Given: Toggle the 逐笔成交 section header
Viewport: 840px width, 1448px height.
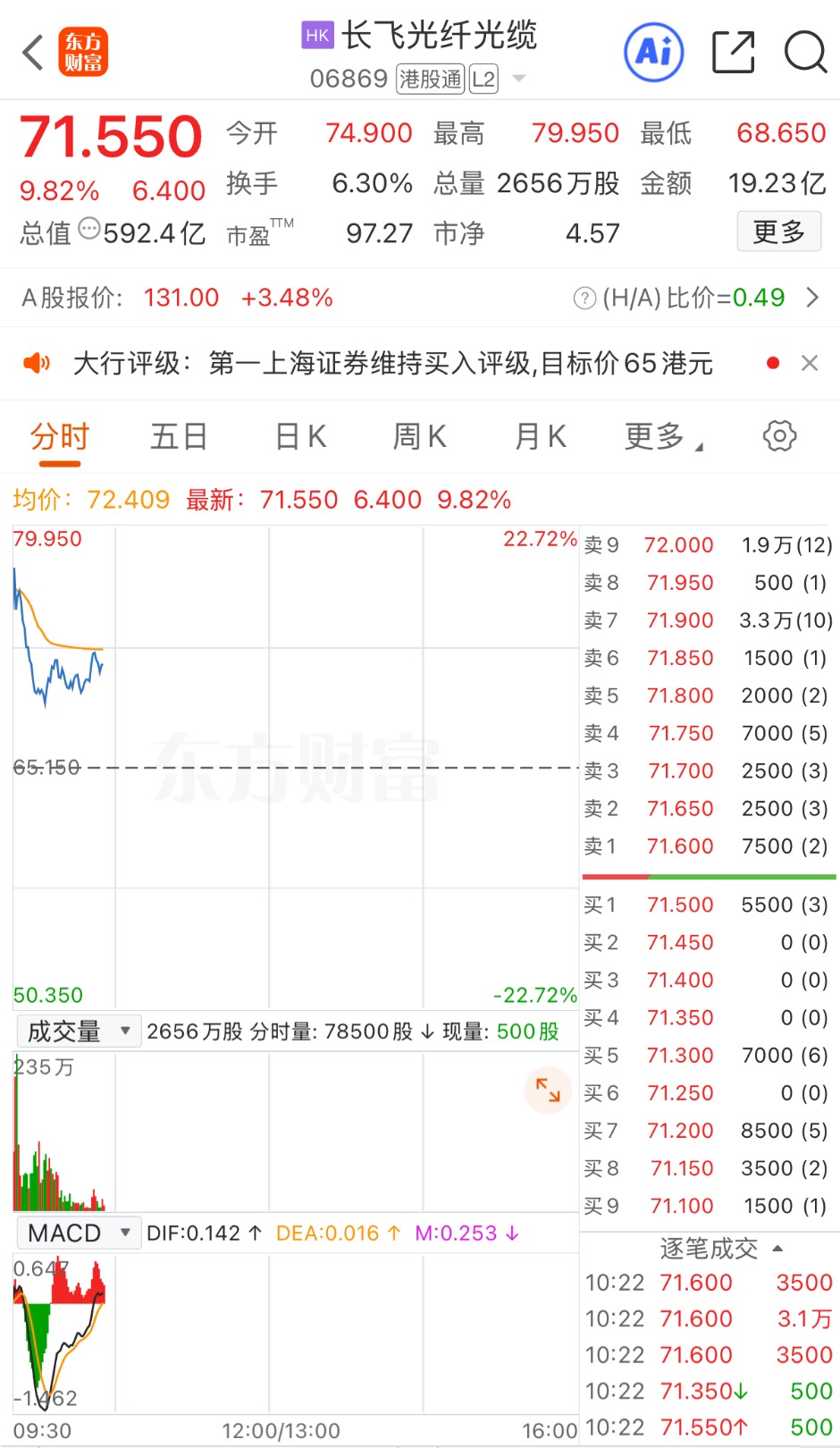Looking at the screenshot, I should [x=720, y=1249].
